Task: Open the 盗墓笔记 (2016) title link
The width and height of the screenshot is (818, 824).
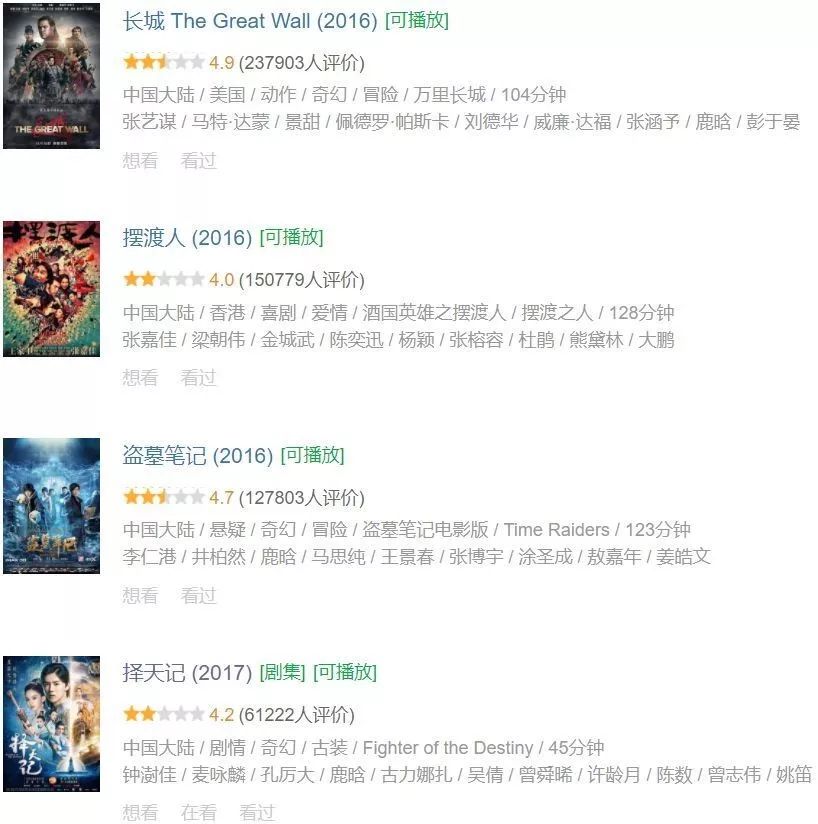Action: (x=198, y=456)
